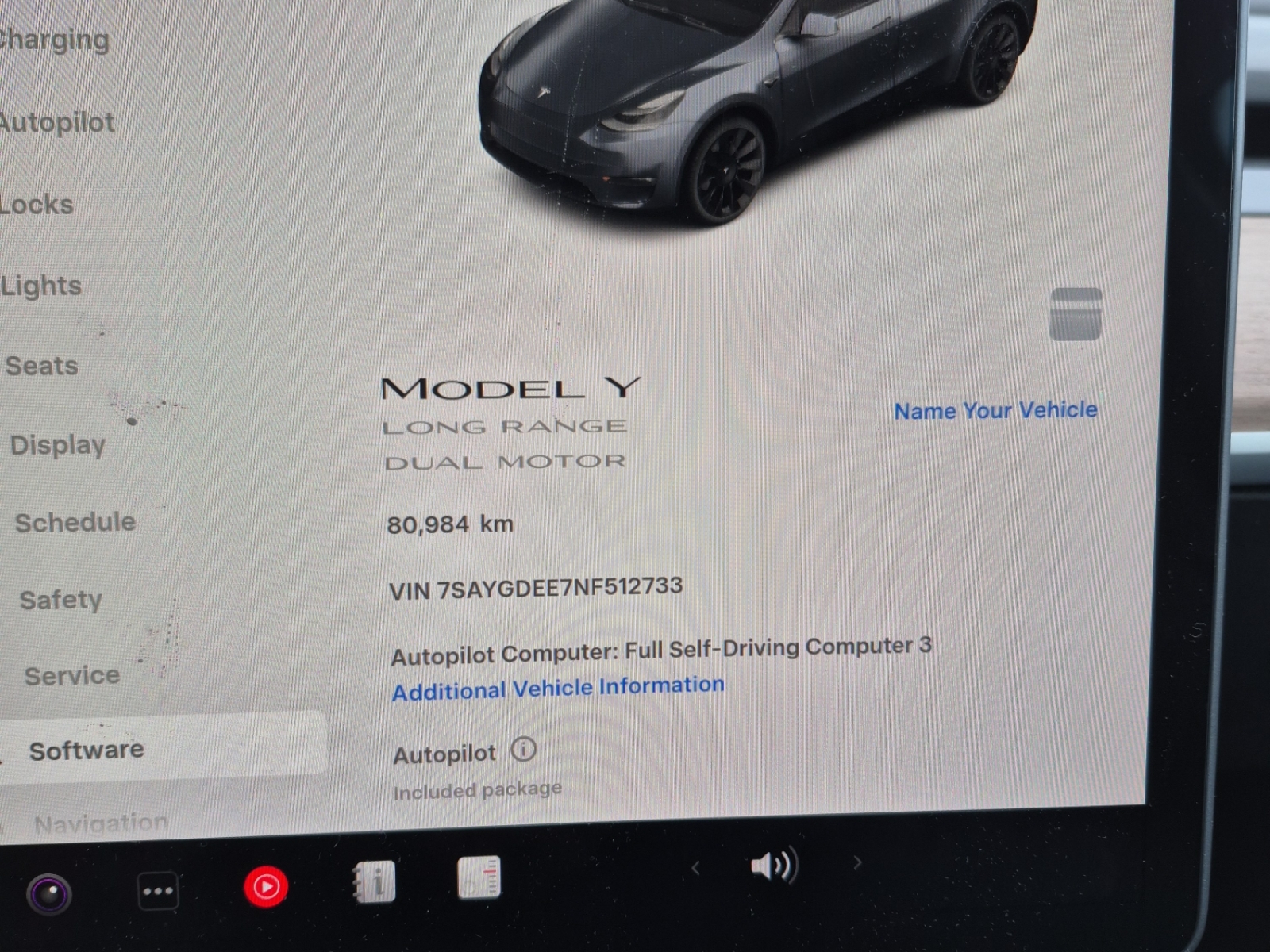
Task: Open Navigation settings
Action: [x=102, y=823]
